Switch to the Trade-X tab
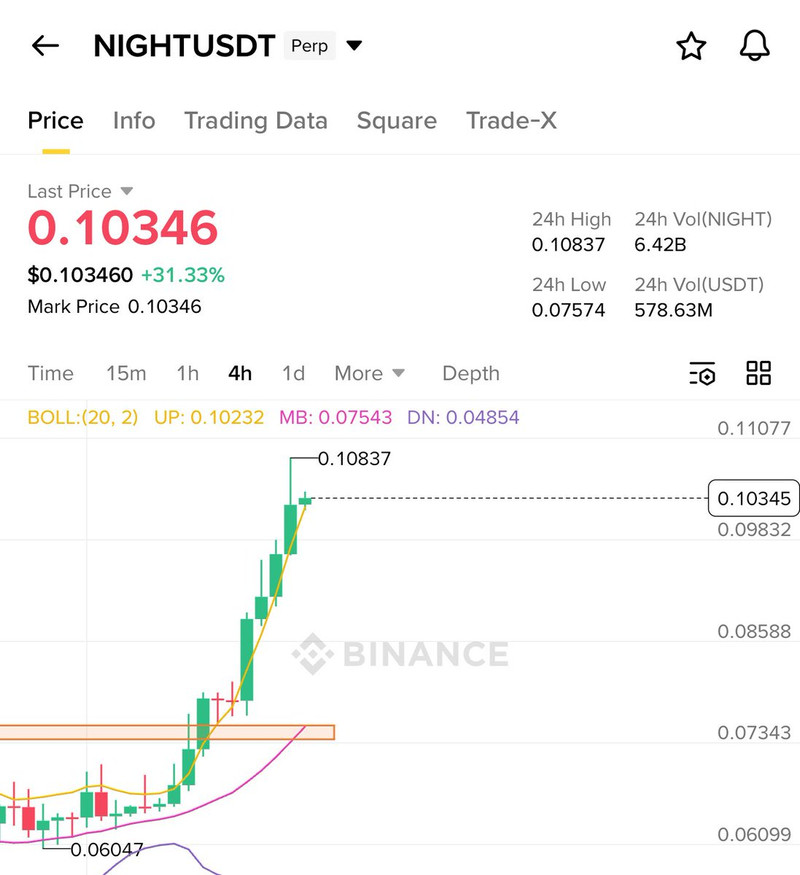The height and width of the screenshot is (875, 800). [511, 121]
